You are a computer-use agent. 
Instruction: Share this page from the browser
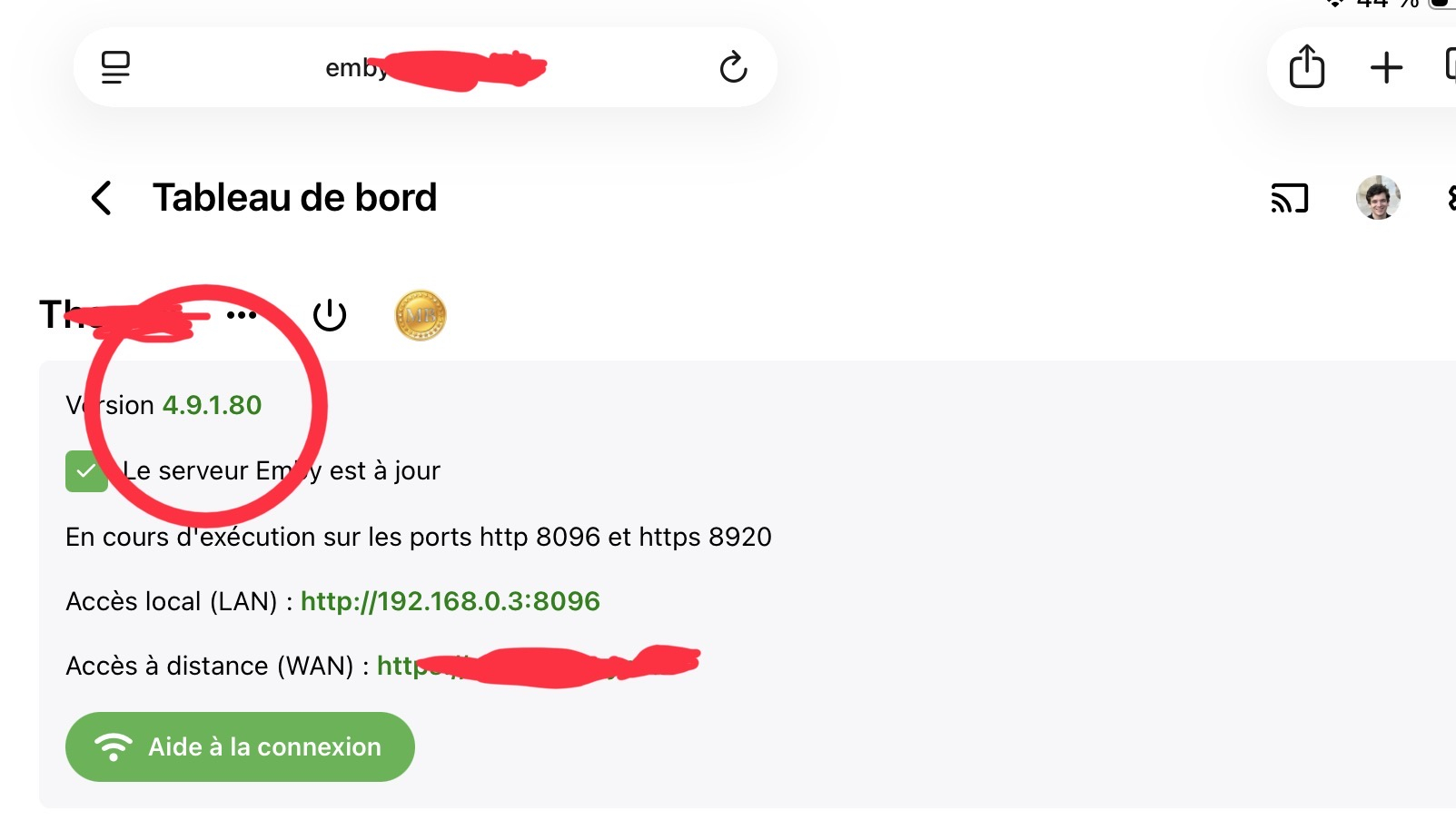coord(1306,67)
